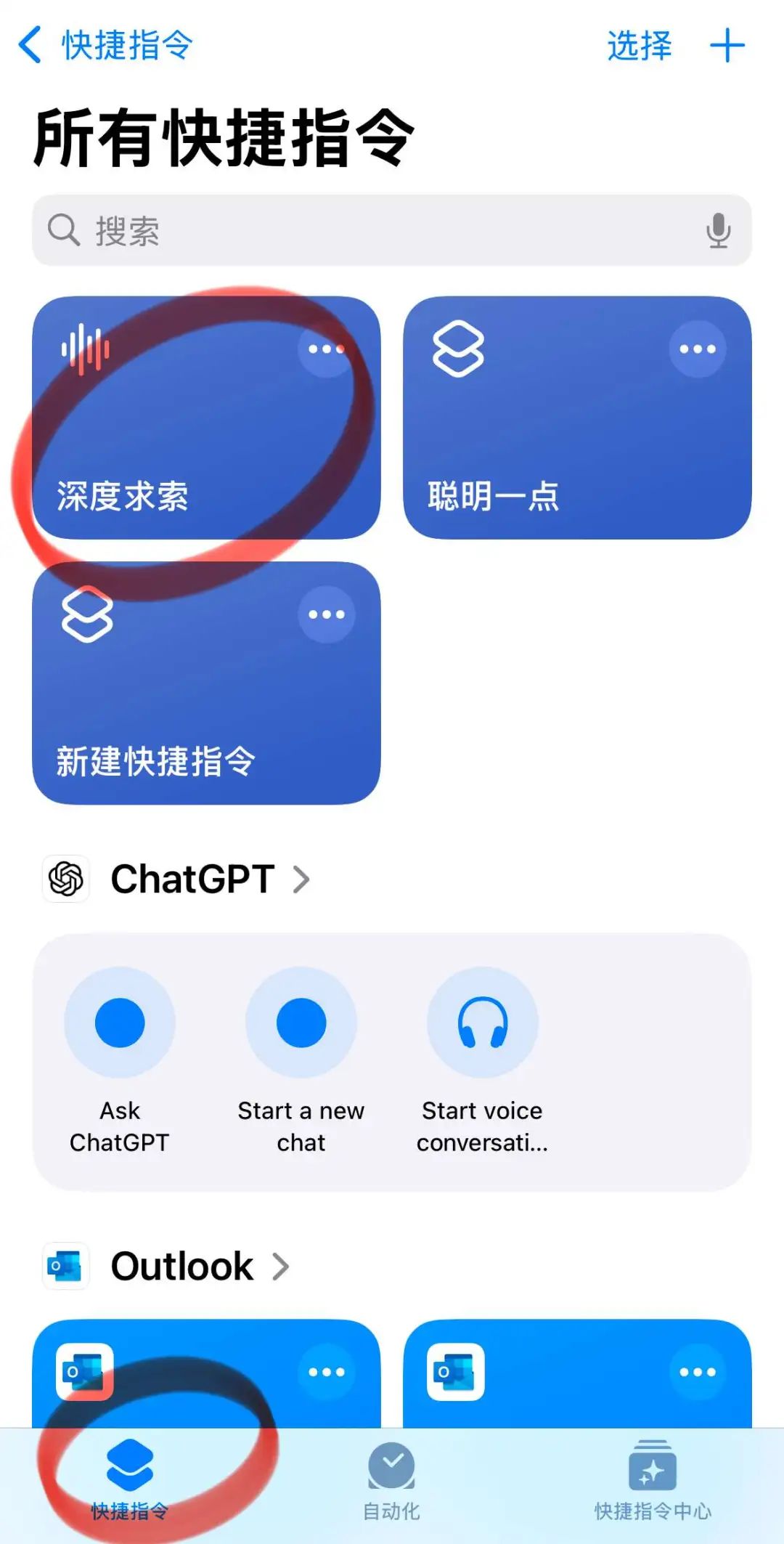Tap inside the 搜索 search field
Image resolution: width=784 pixels, height=1544 pixels.
click(x=290, y=231)
